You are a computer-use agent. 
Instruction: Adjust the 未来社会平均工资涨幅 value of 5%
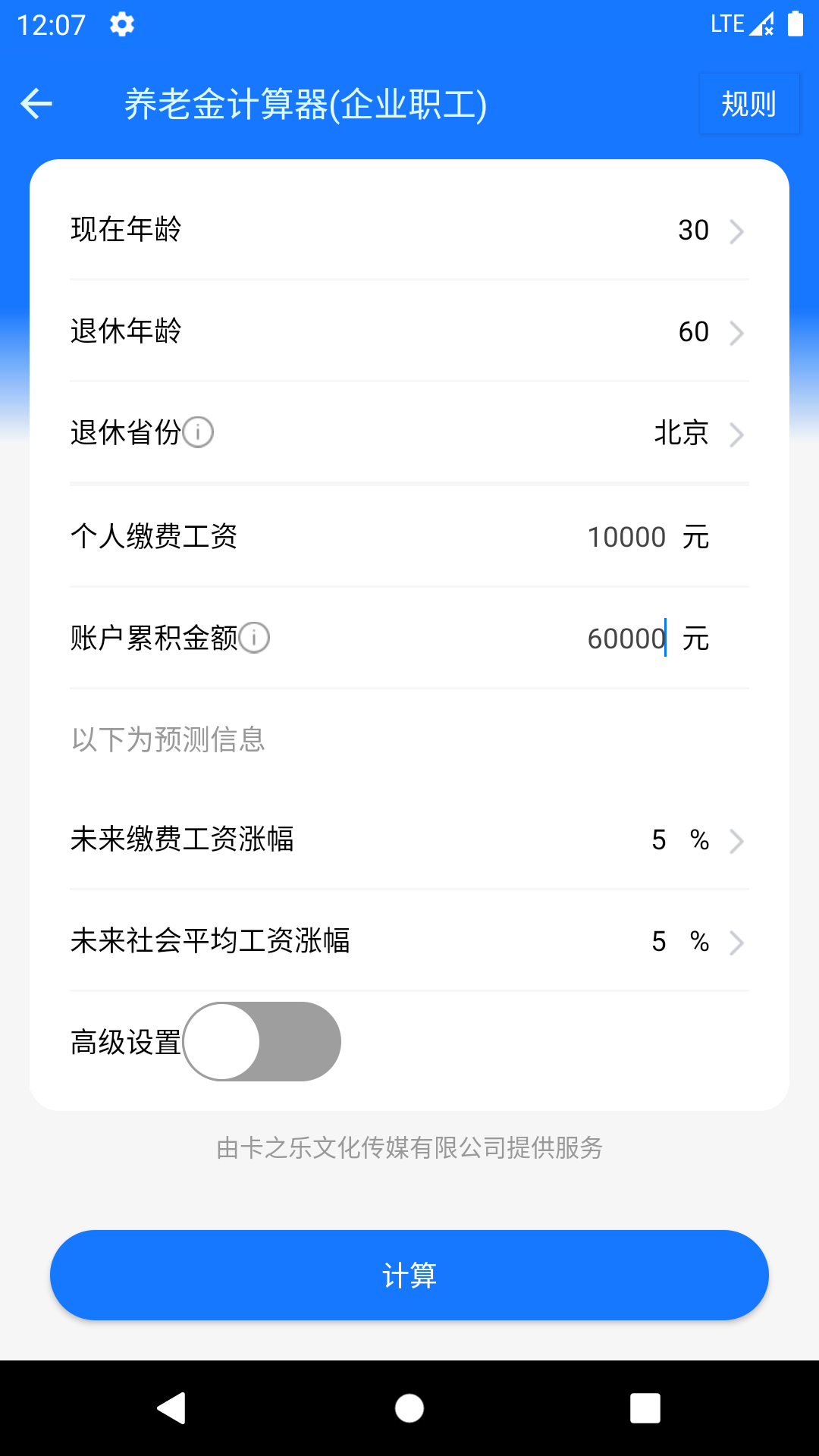pos(409,942)
